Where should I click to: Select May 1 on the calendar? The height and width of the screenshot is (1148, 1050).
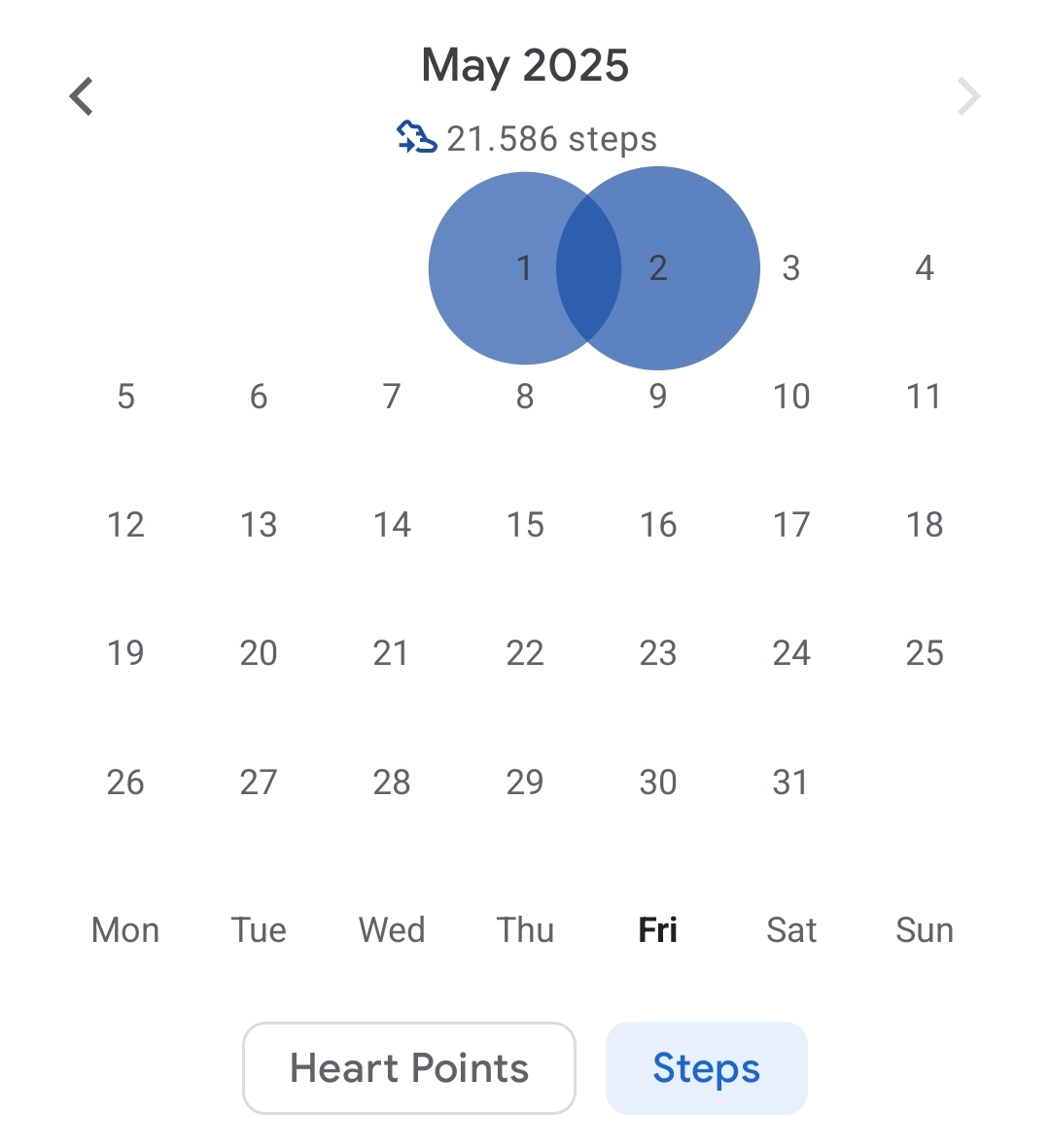tap(515, 268)
